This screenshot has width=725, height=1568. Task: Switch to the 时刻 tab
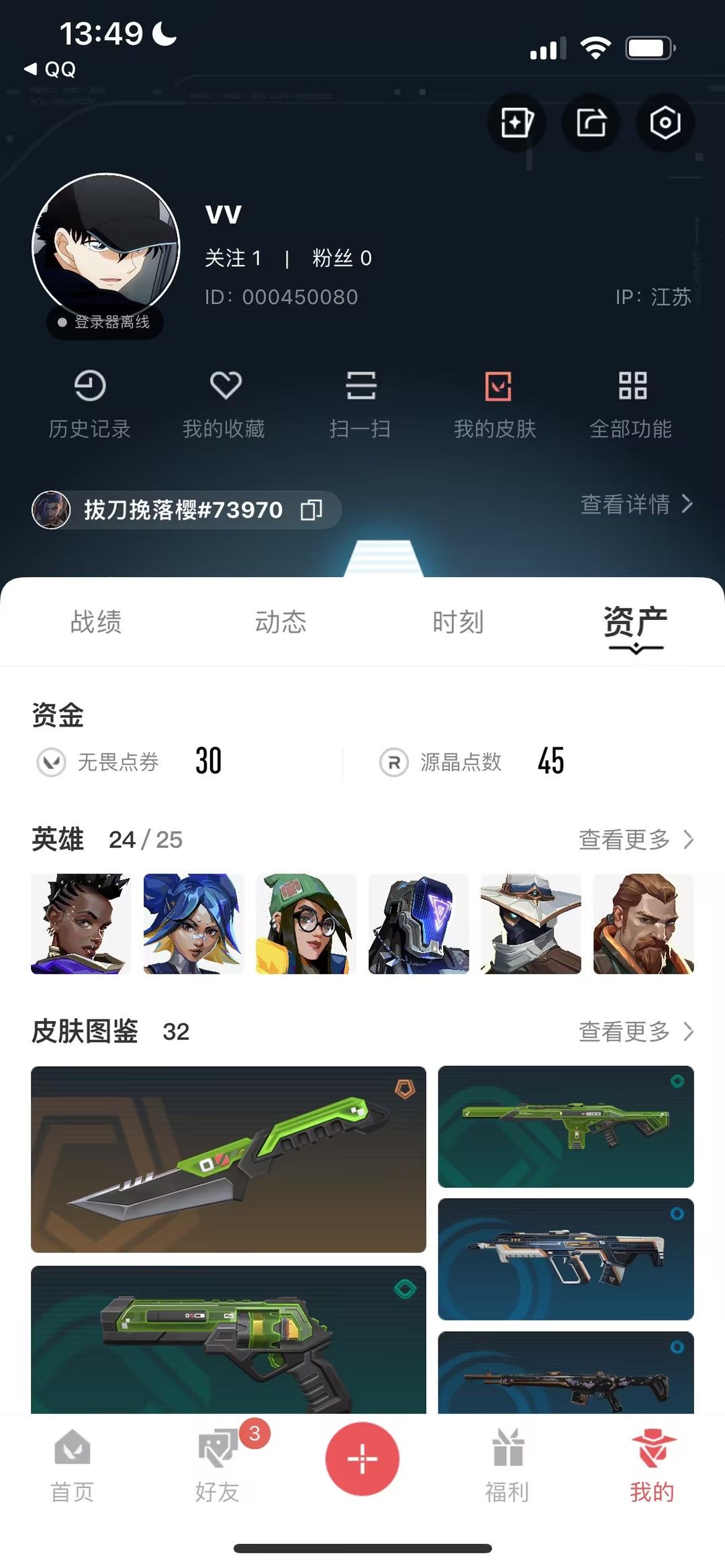(x=458, y=622)
